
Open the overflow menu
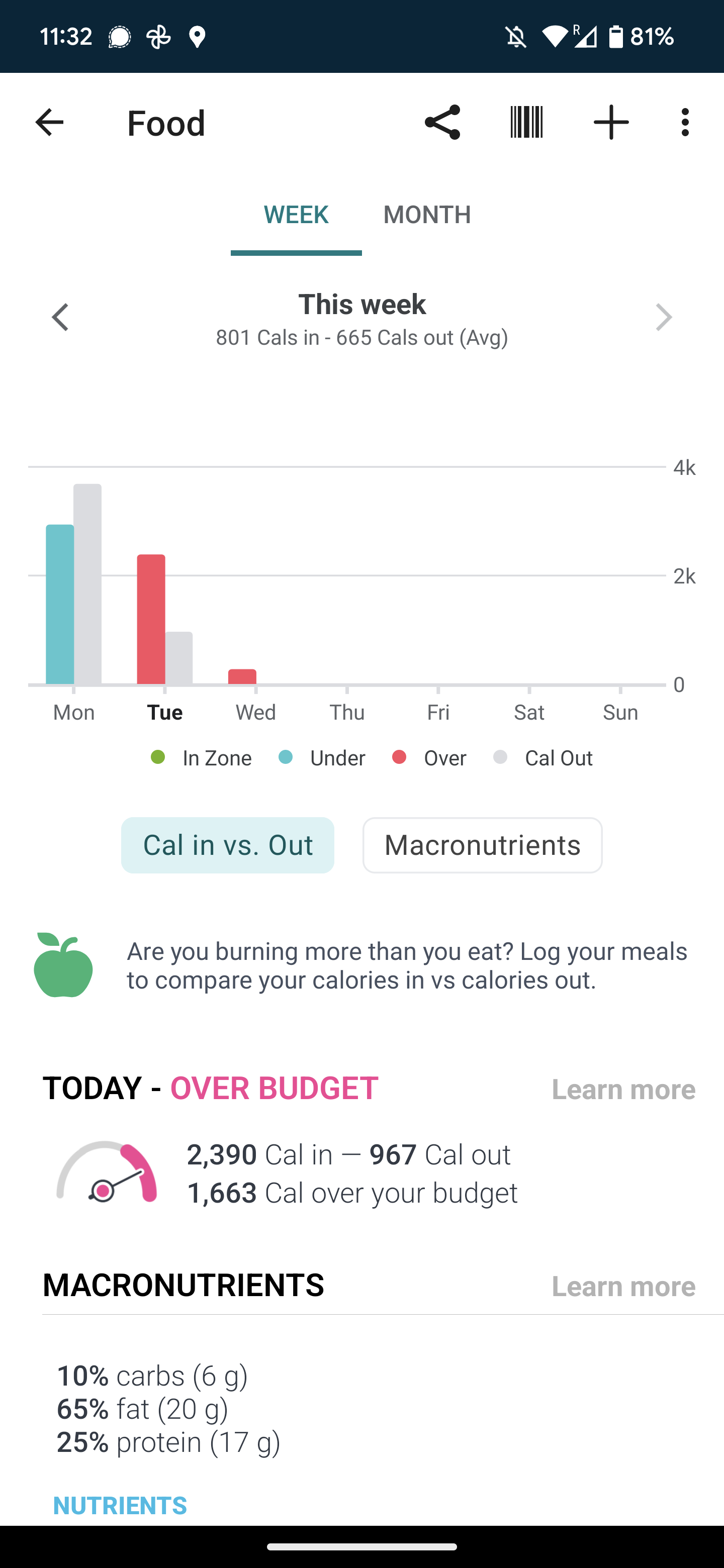pos(685,122)
